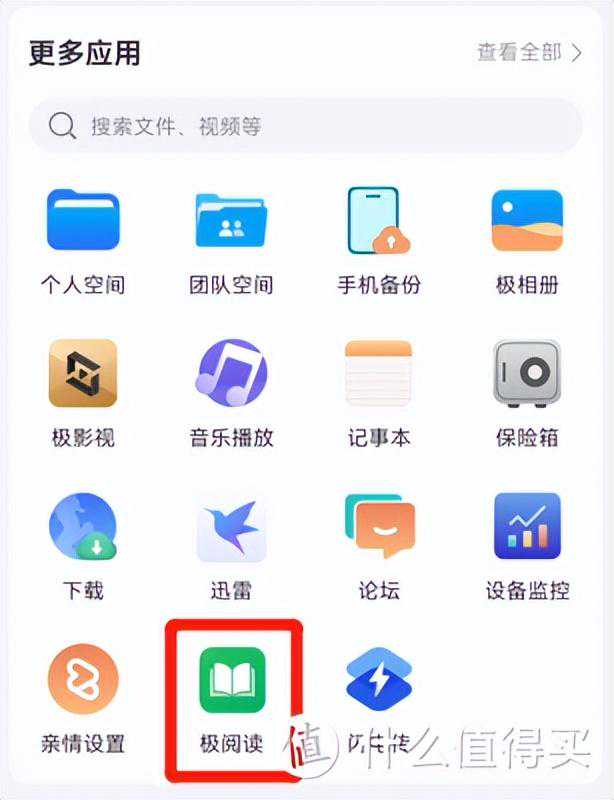The height and width of the screenshot is (800, 614).
Task: Open the 下载 download app
Action: coord(83,527)
